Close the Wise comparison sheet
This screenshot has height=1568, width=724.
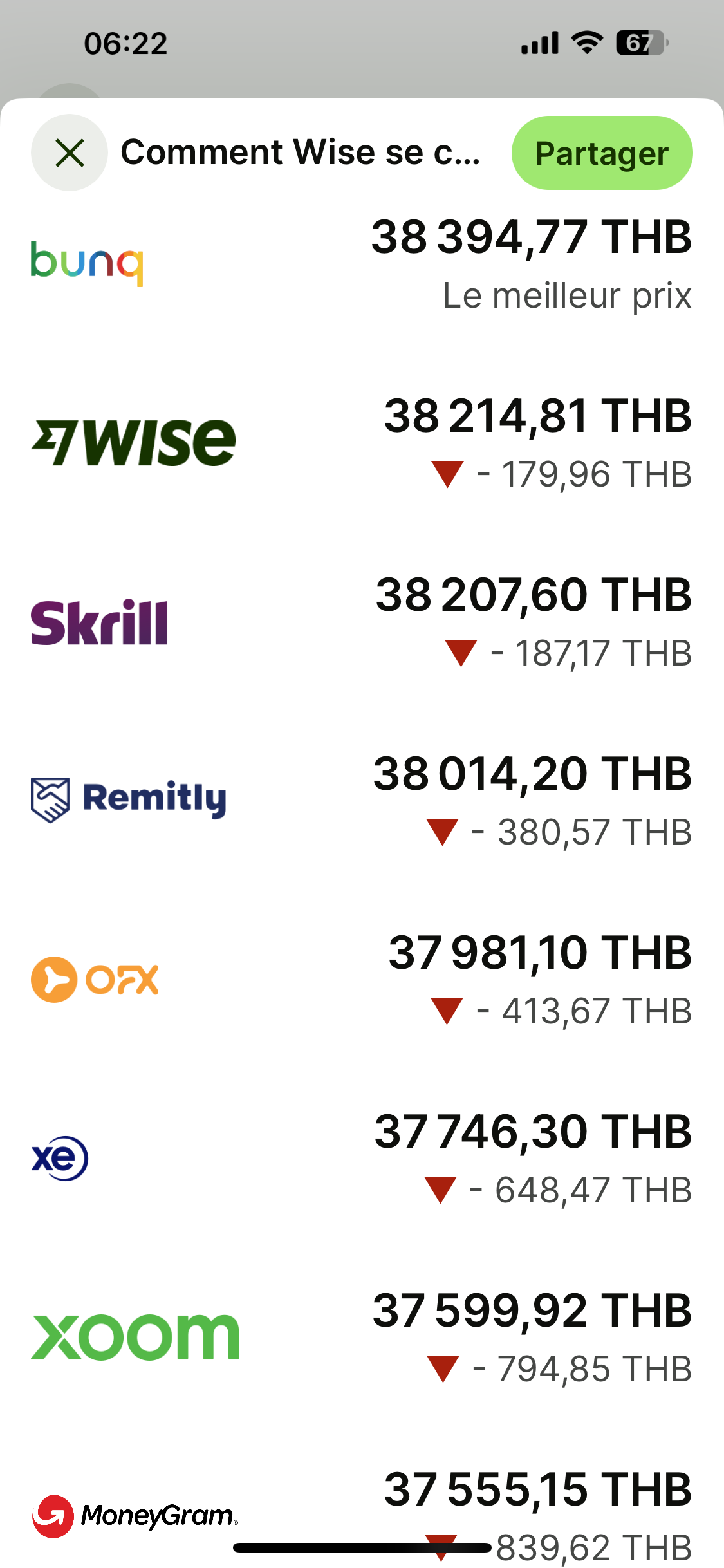point(70,153)
